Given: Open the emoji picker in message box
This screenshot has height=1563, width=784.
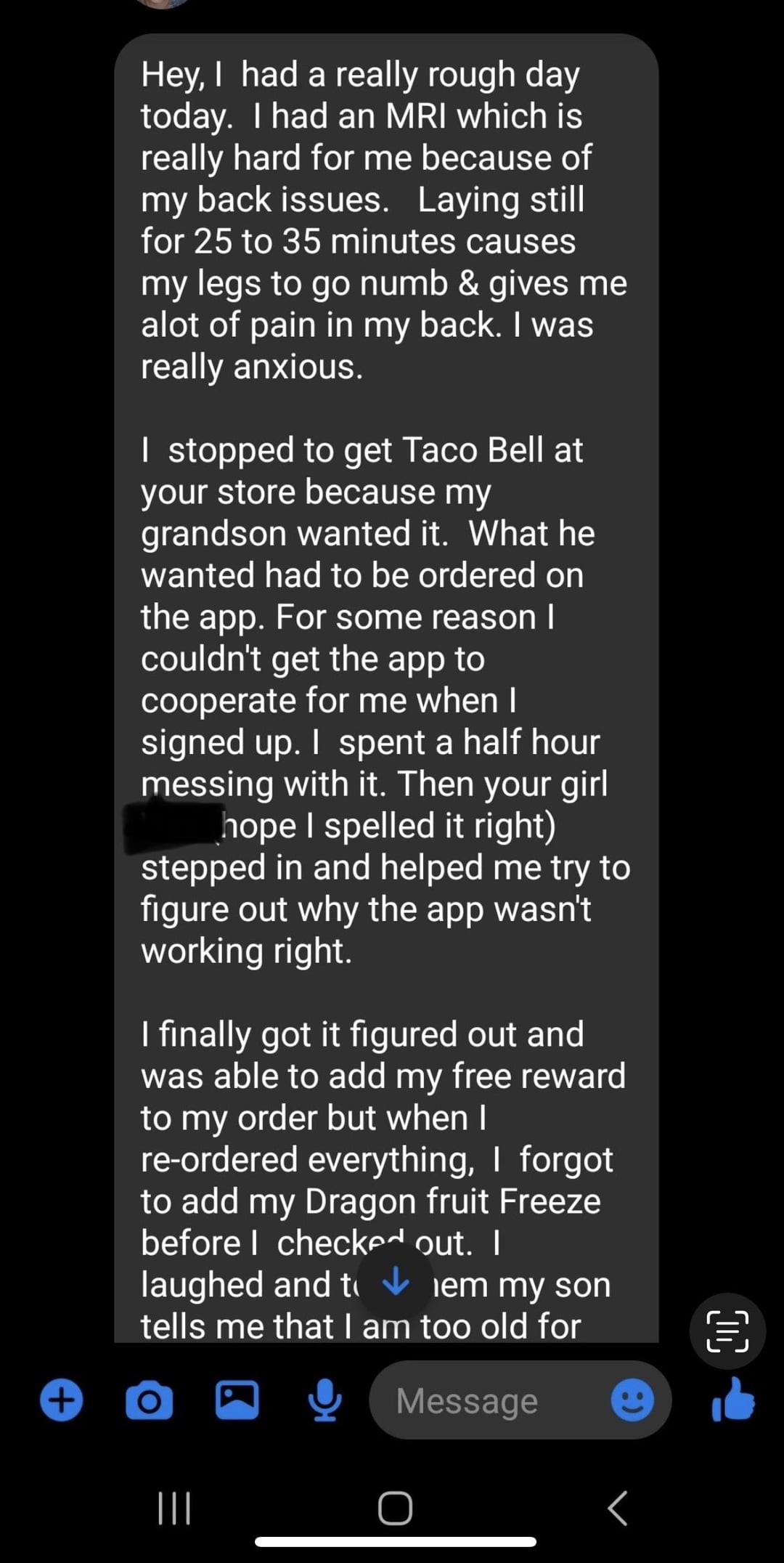Looking at the screenshot, I should coord(632,1400).
